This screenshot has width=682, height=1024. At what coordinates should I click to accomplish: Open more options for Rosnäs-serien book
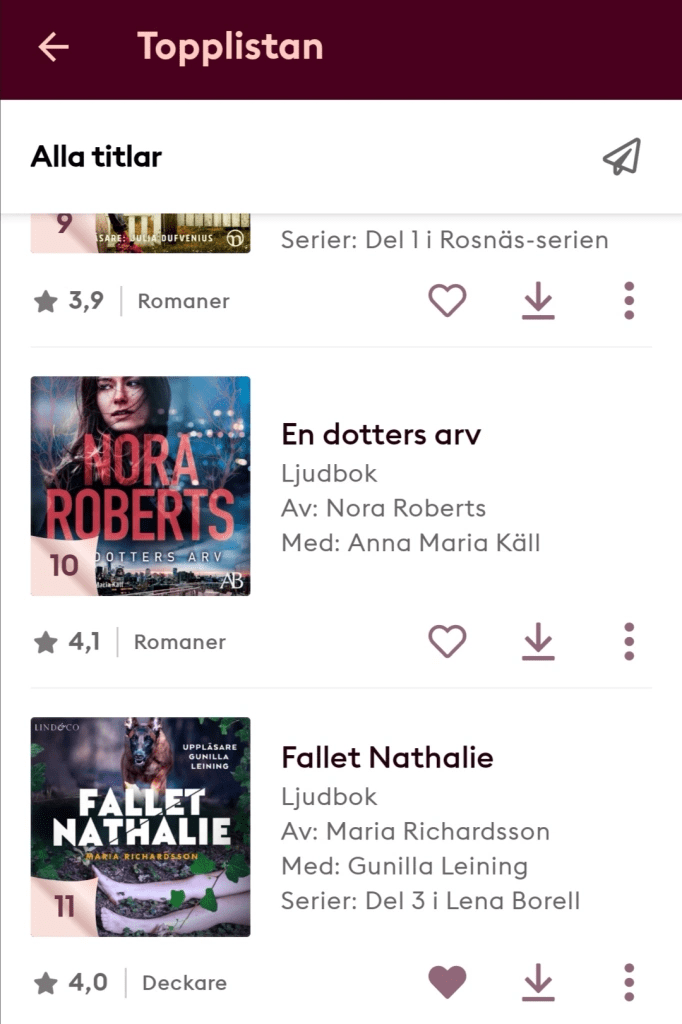628,300
